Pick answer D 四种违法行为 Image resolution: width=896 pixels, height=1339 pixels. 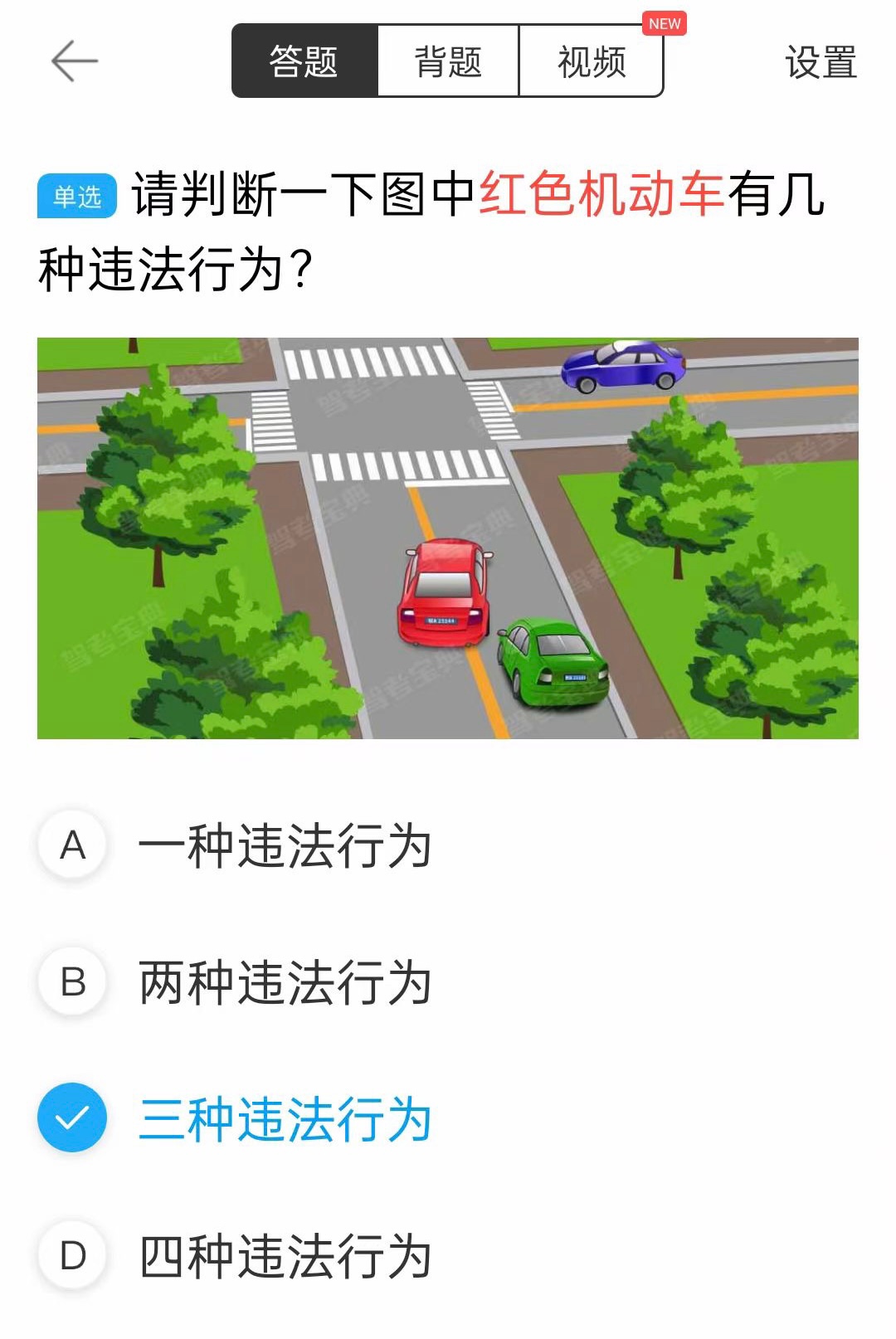coord(285,1255)
